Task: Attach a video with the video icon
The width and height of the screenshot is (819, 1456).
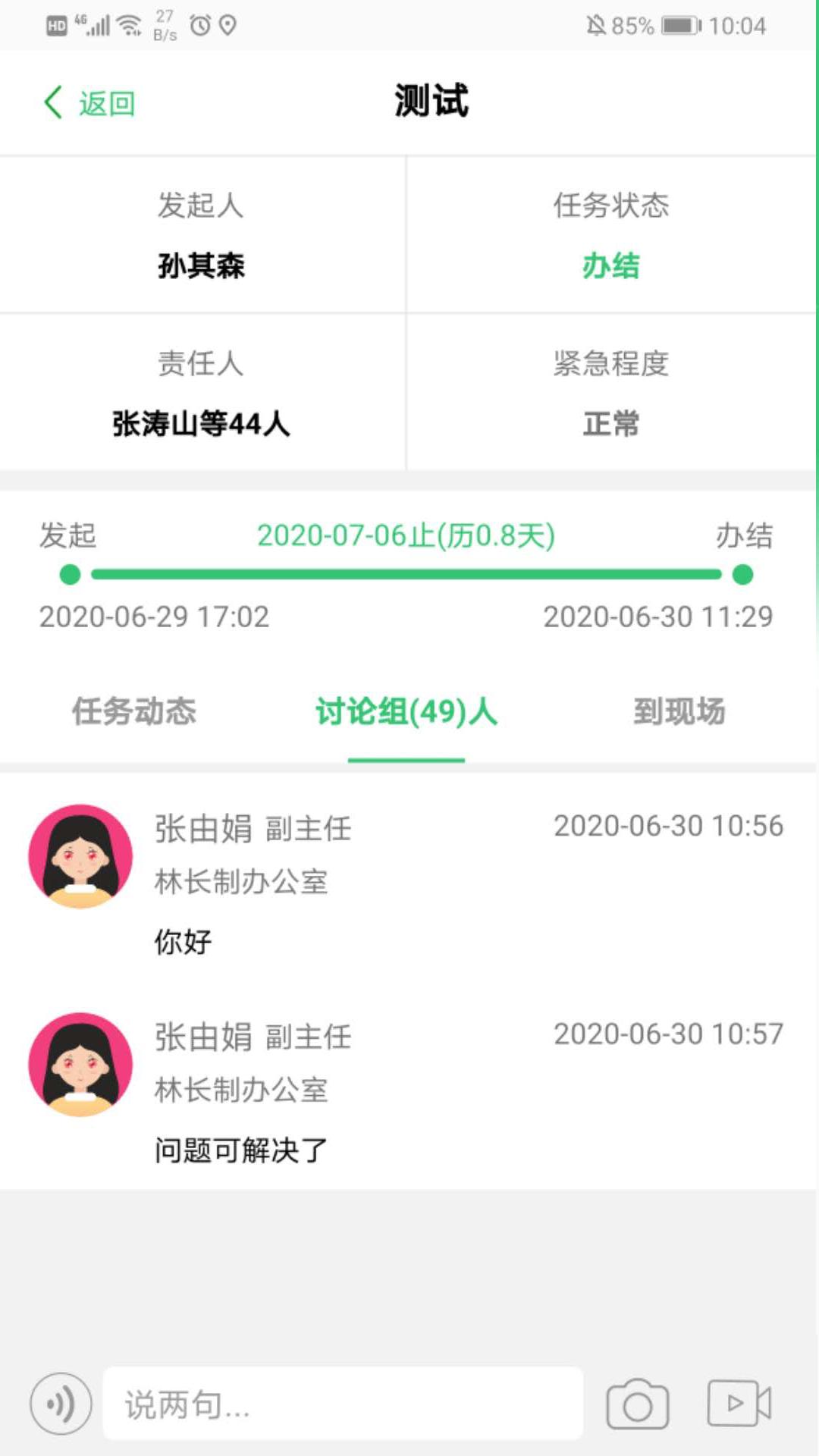Action: (x=739, y=1404)
